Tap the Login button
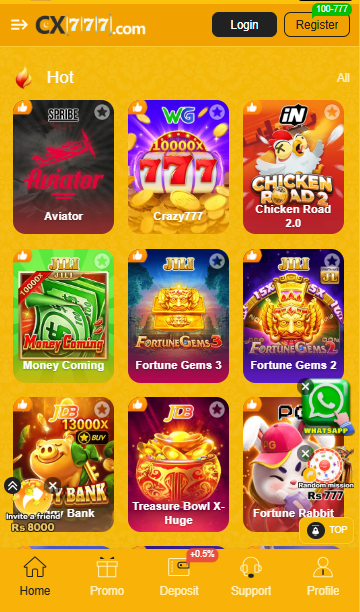Image resolution: width=360 pixels, height=612 pixels. (244, 25)
